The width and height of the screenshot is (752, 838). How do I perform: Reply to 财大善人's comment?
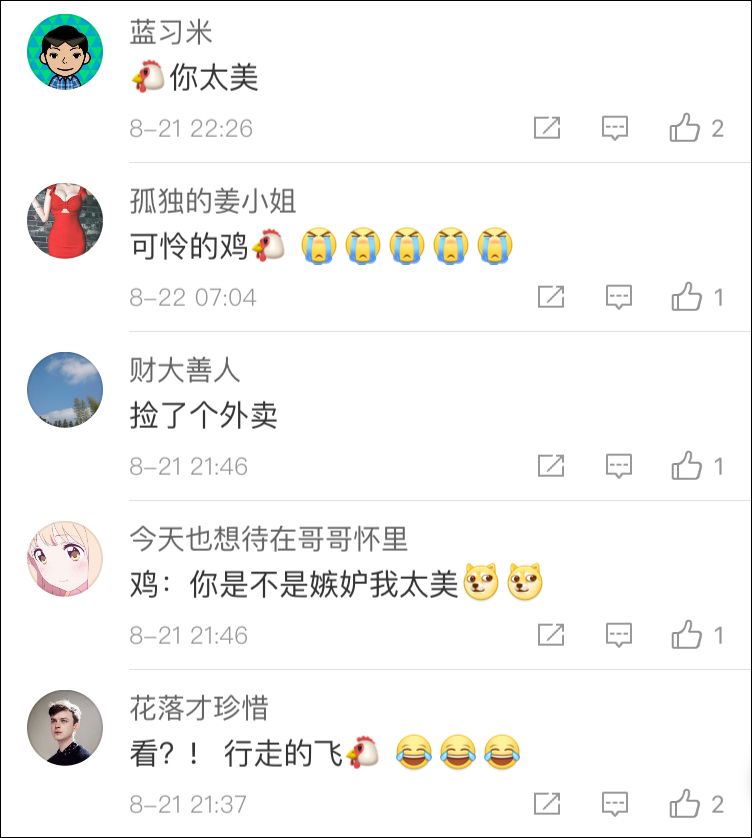[x=619, y=466]
